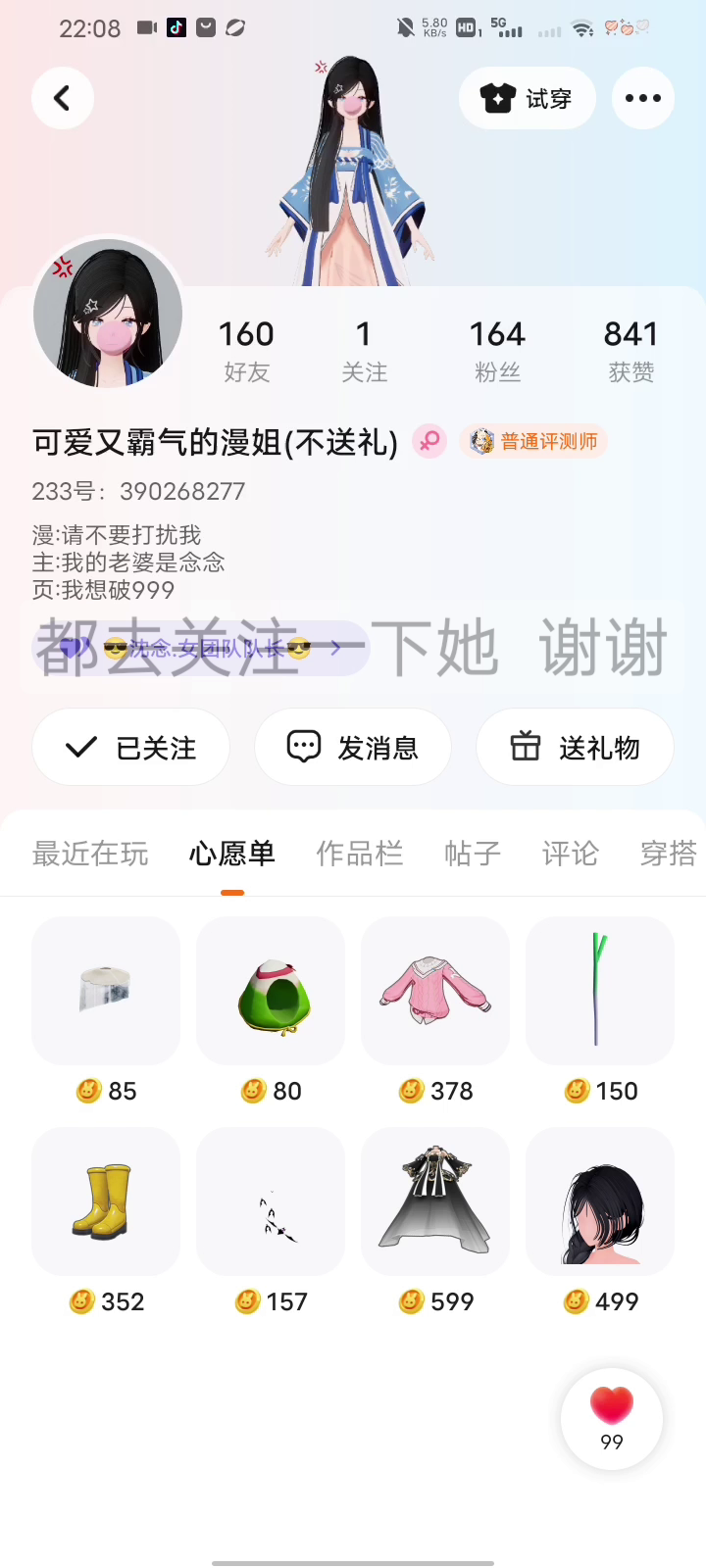This screenshot has height=1568, width=706.
Task: Open the pink sweater item costing 378
Action: [x=435, y=991]
